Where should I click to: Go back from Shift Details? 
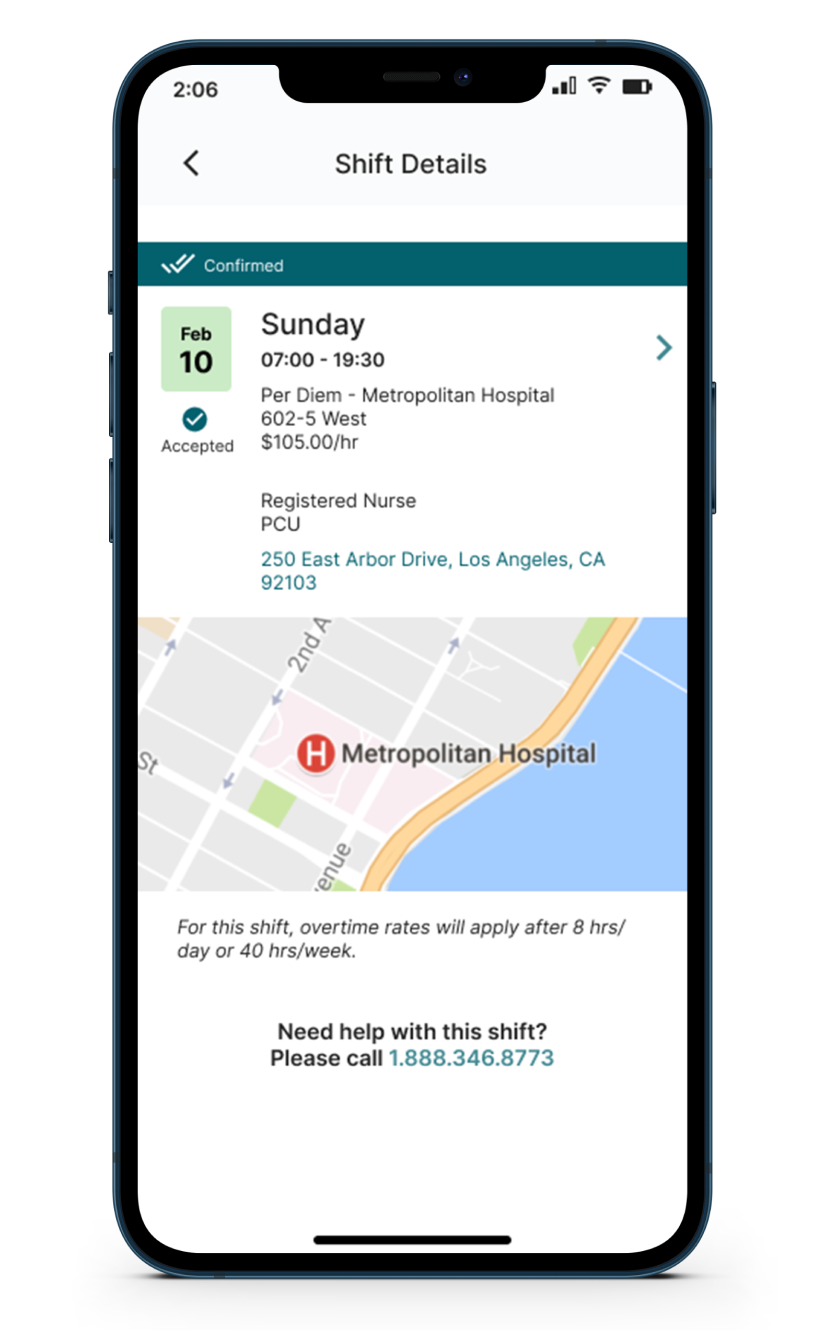tap(191, 163)
